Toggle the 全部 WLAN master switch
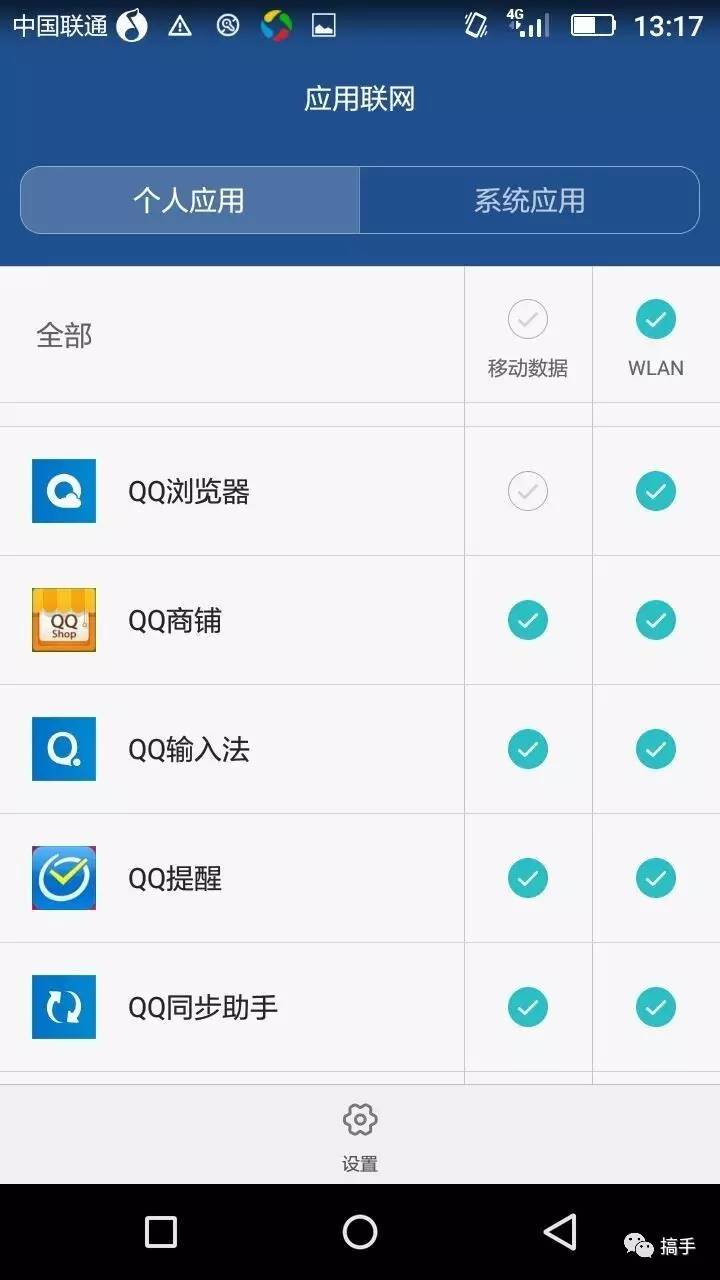The image size is (720, 1280). [656, 318]
